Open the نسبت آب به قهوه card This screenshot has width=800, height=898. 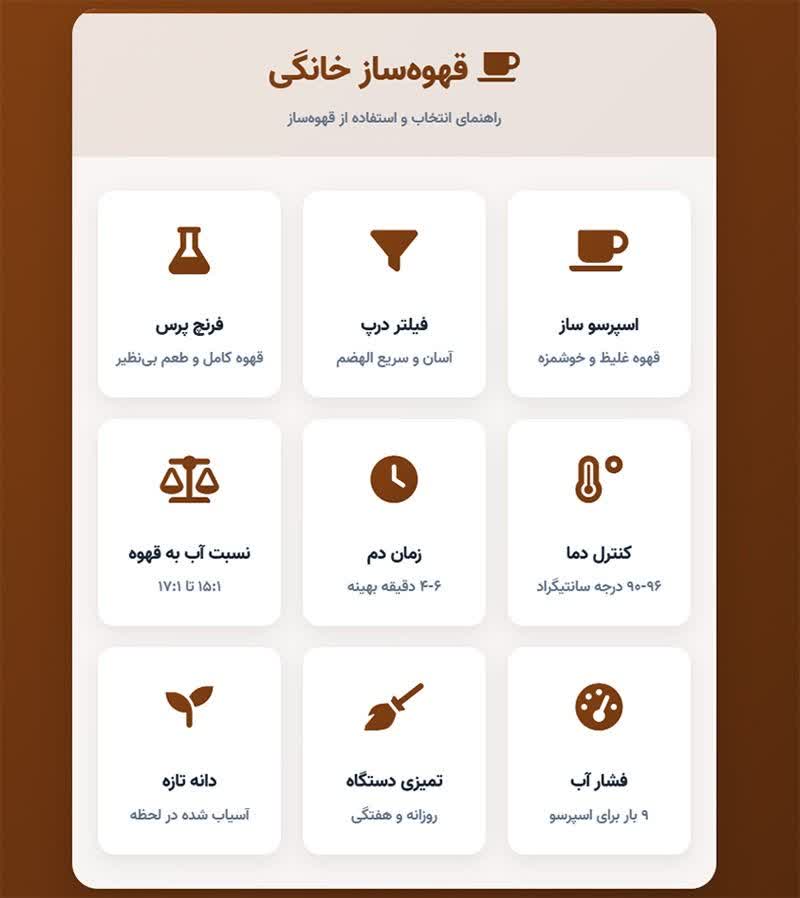(x=189, y=522)
